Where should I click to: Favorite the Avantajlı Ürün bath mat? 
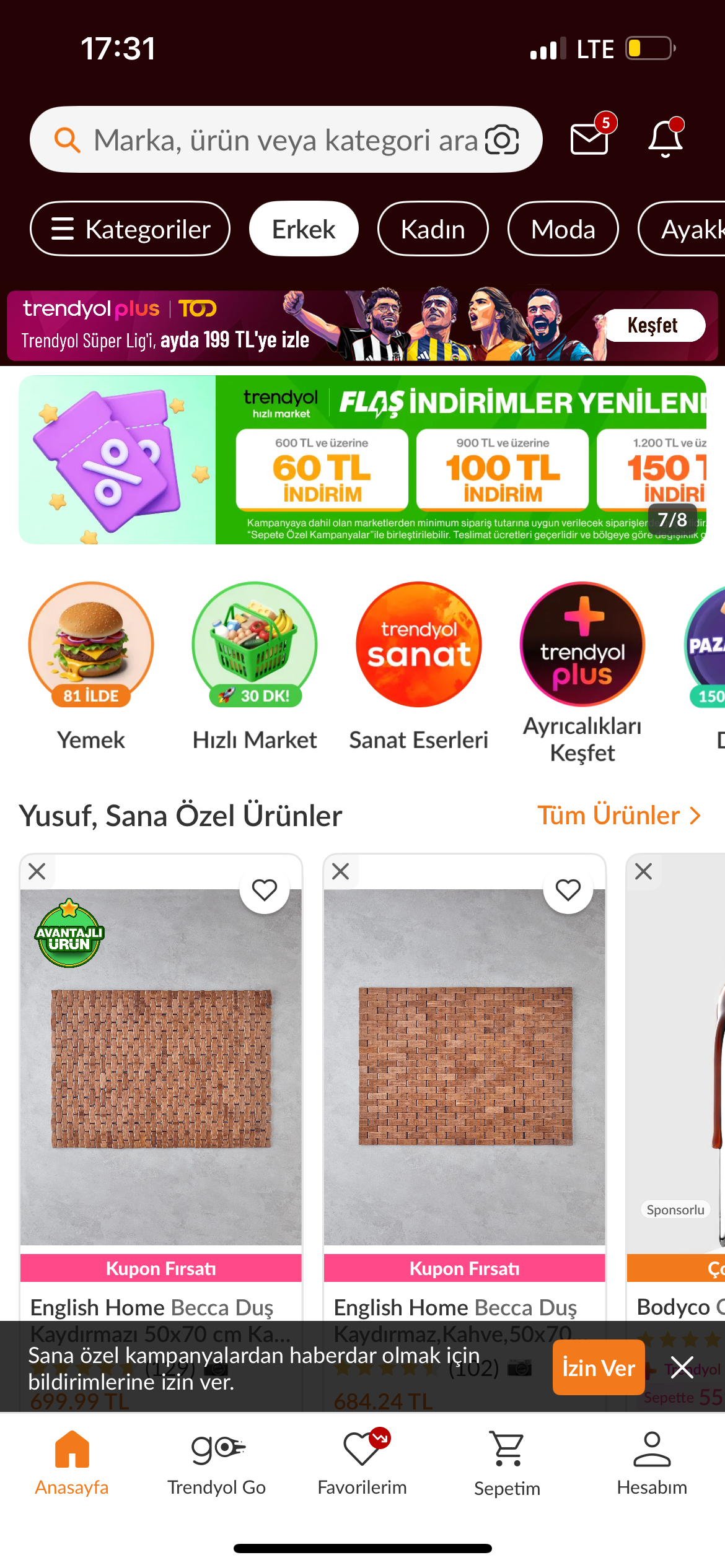tap(265, 890)
